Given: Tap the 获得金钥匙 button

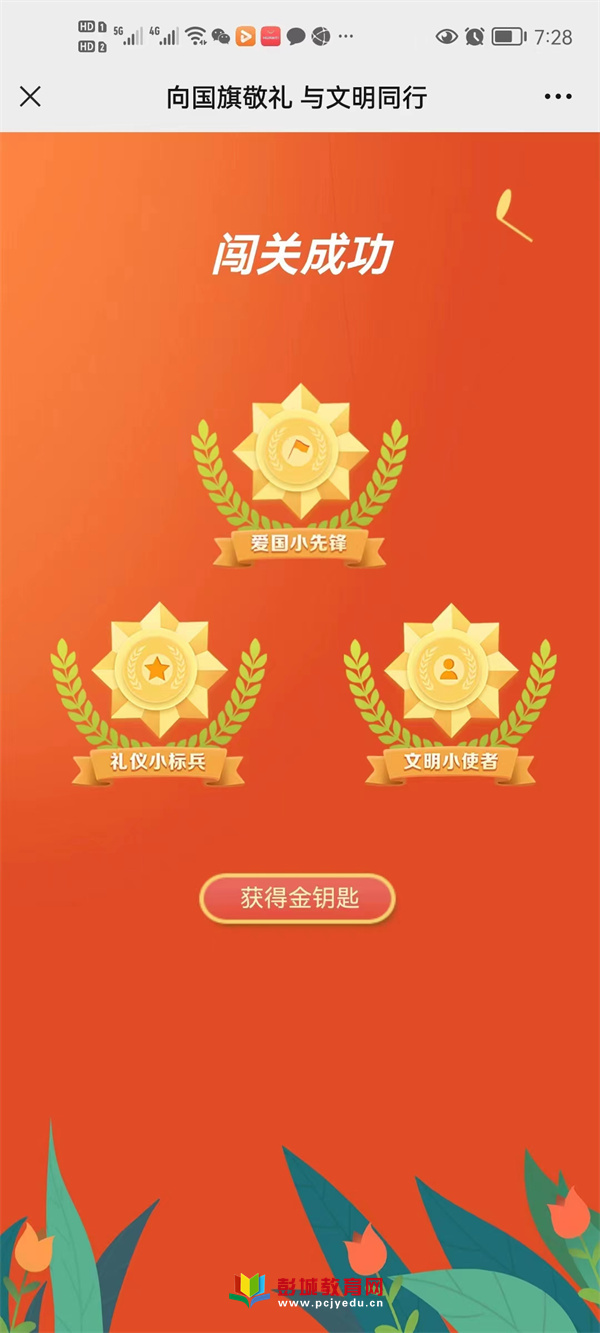Looking at the screenshot, I should click(298, 898).
